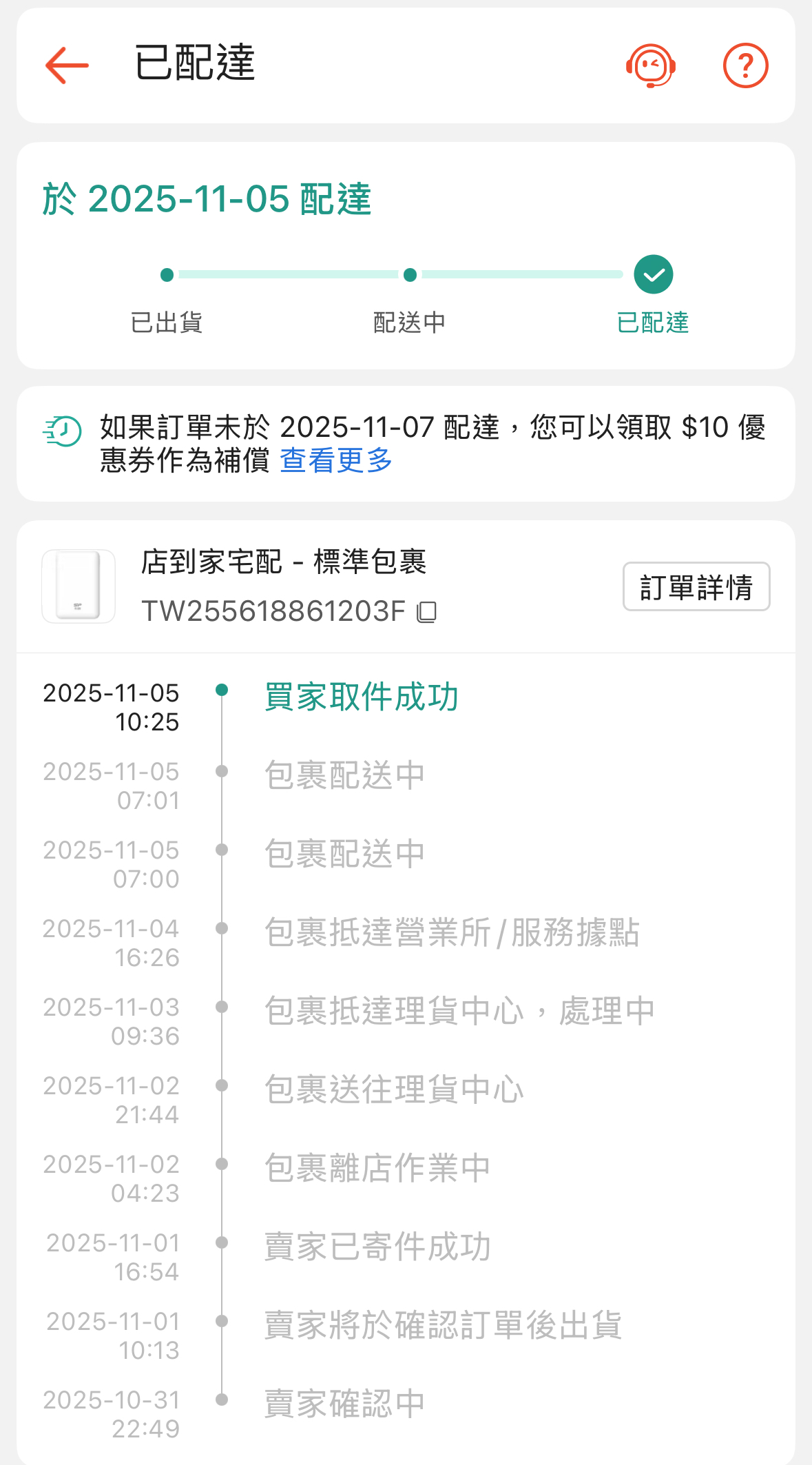Open 訂單詳情 order details
Image resolution: width=812 pixels, height=1465 pixels.
[x=696, y=587]
